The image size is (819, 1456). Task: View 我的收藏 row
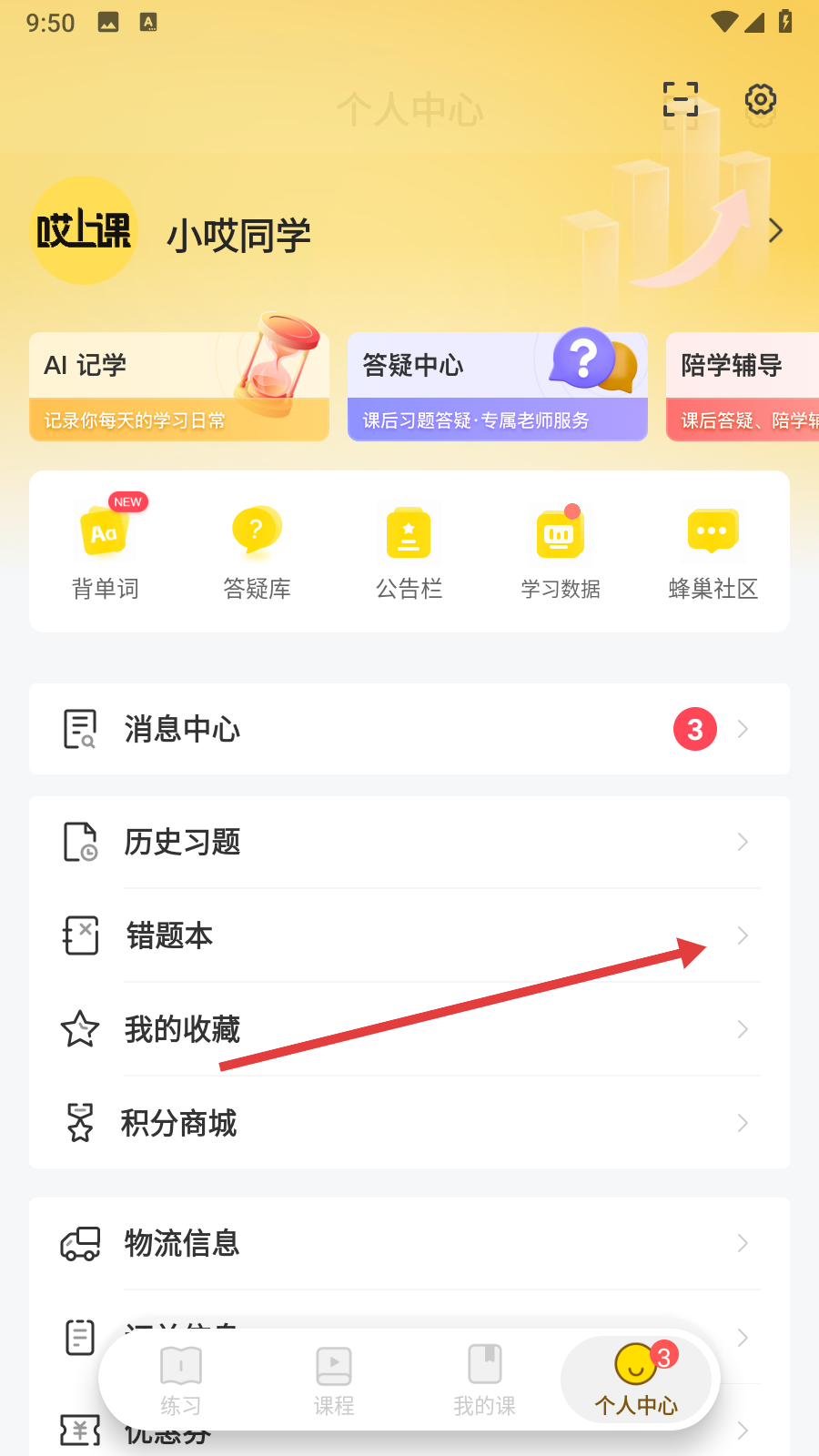(409, 1029)
